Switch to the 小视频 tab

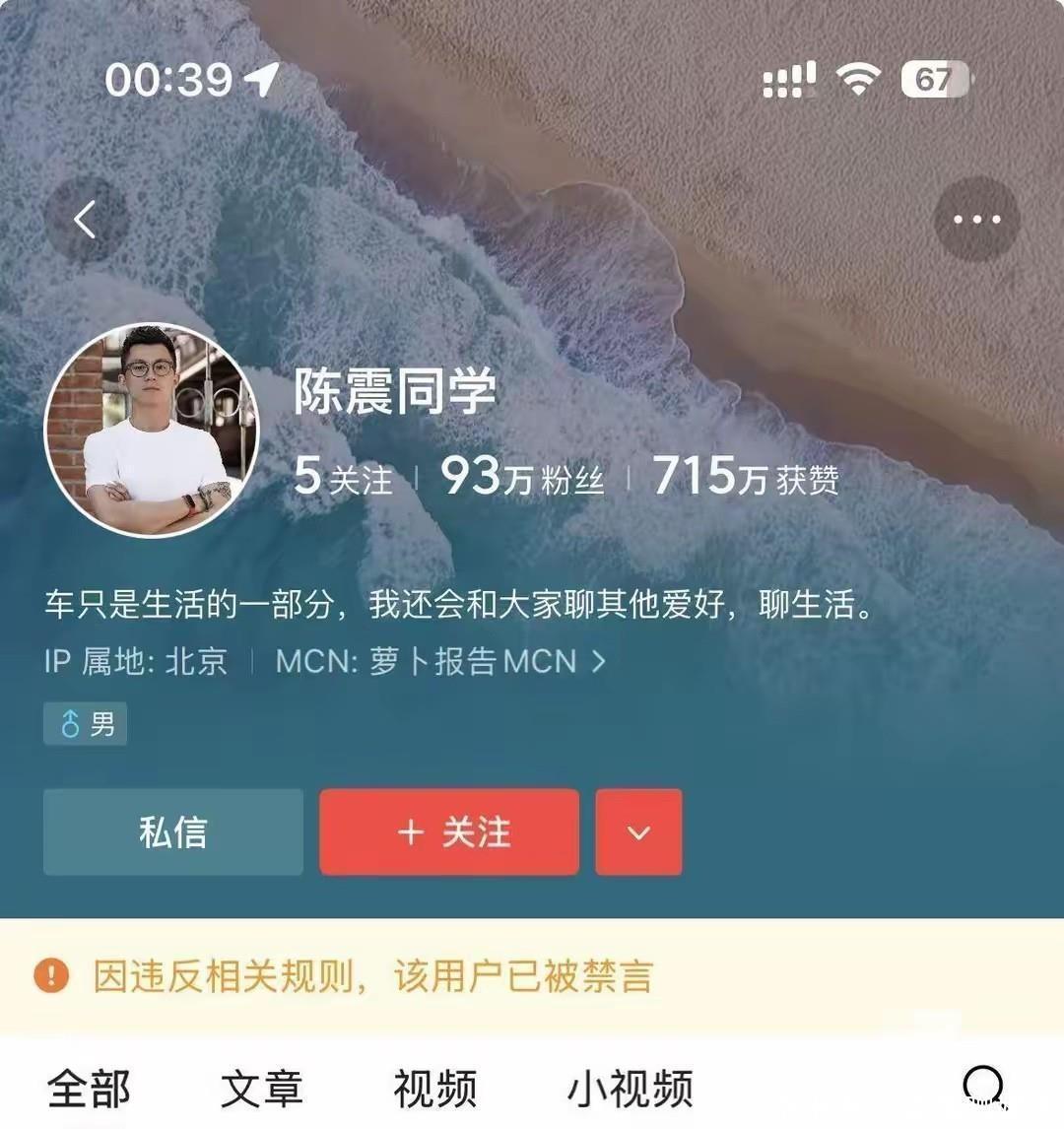point(630,1089)
